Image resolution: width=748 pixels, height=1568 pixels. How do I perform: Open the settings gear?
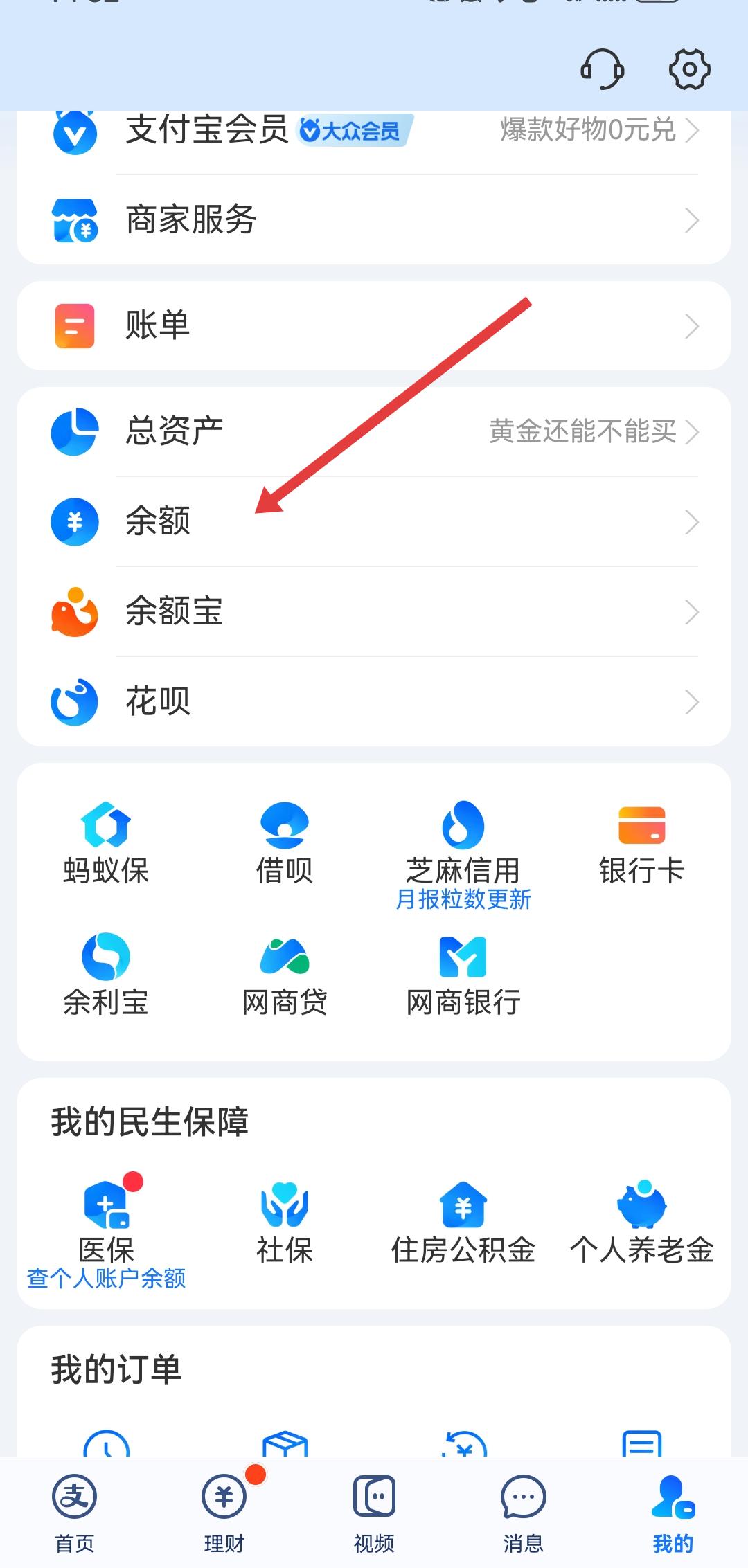pyautogui.click(x=689, y=69)
